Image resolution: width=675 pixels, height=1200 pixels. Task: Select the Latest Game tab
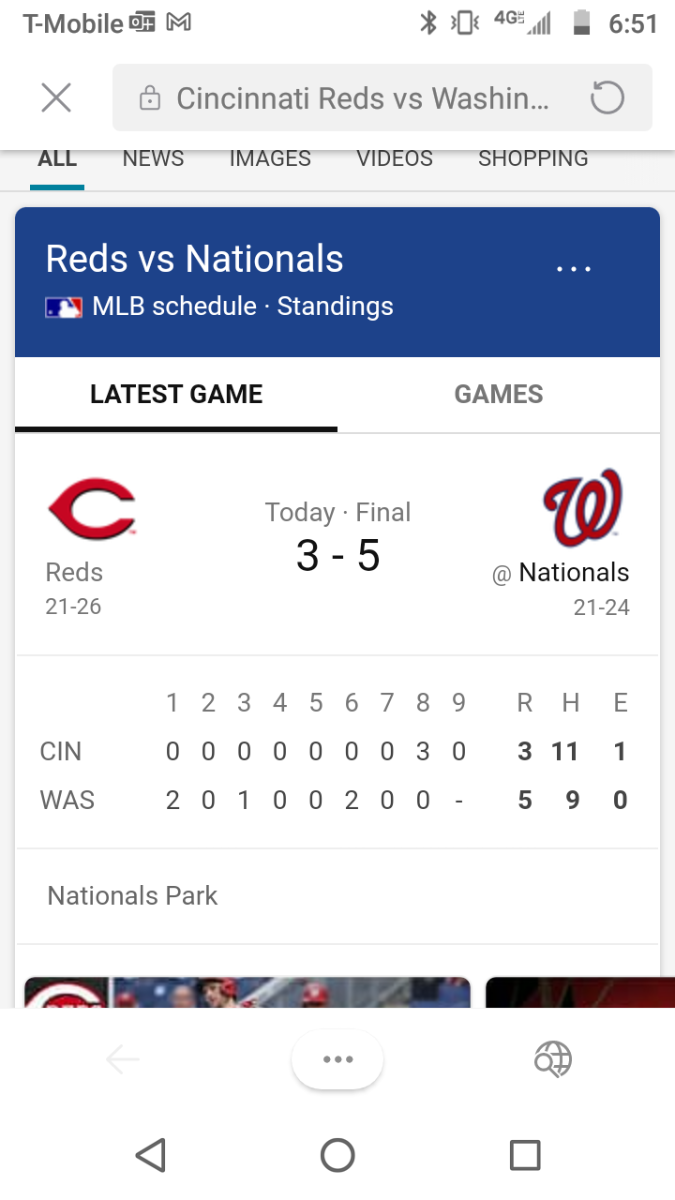176,394
